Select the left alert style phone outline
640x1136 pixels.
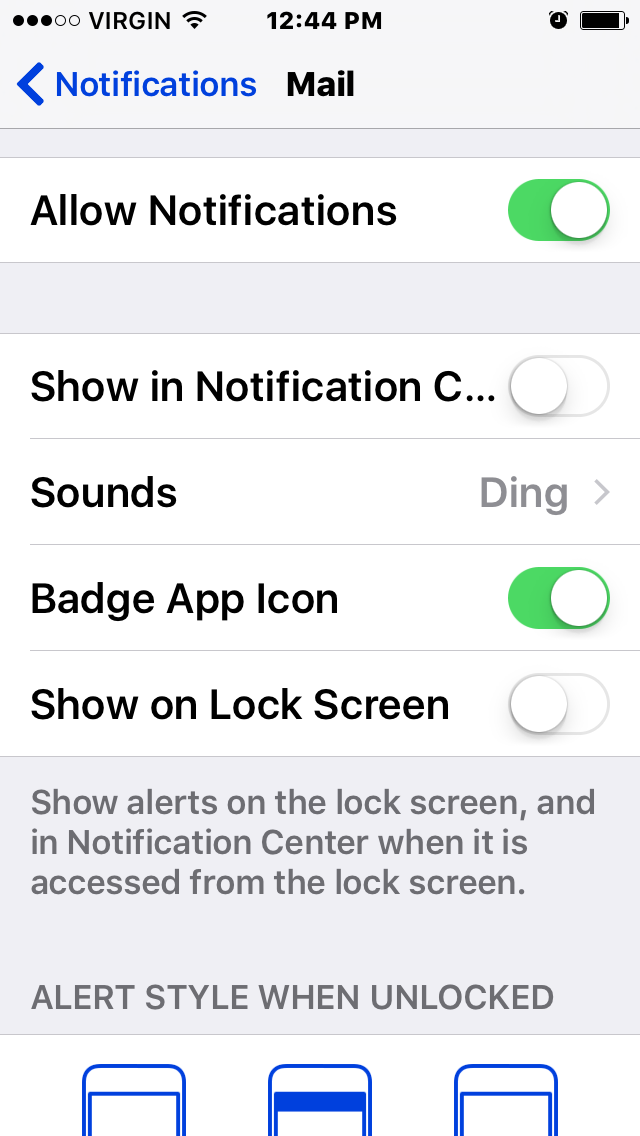134,1100
